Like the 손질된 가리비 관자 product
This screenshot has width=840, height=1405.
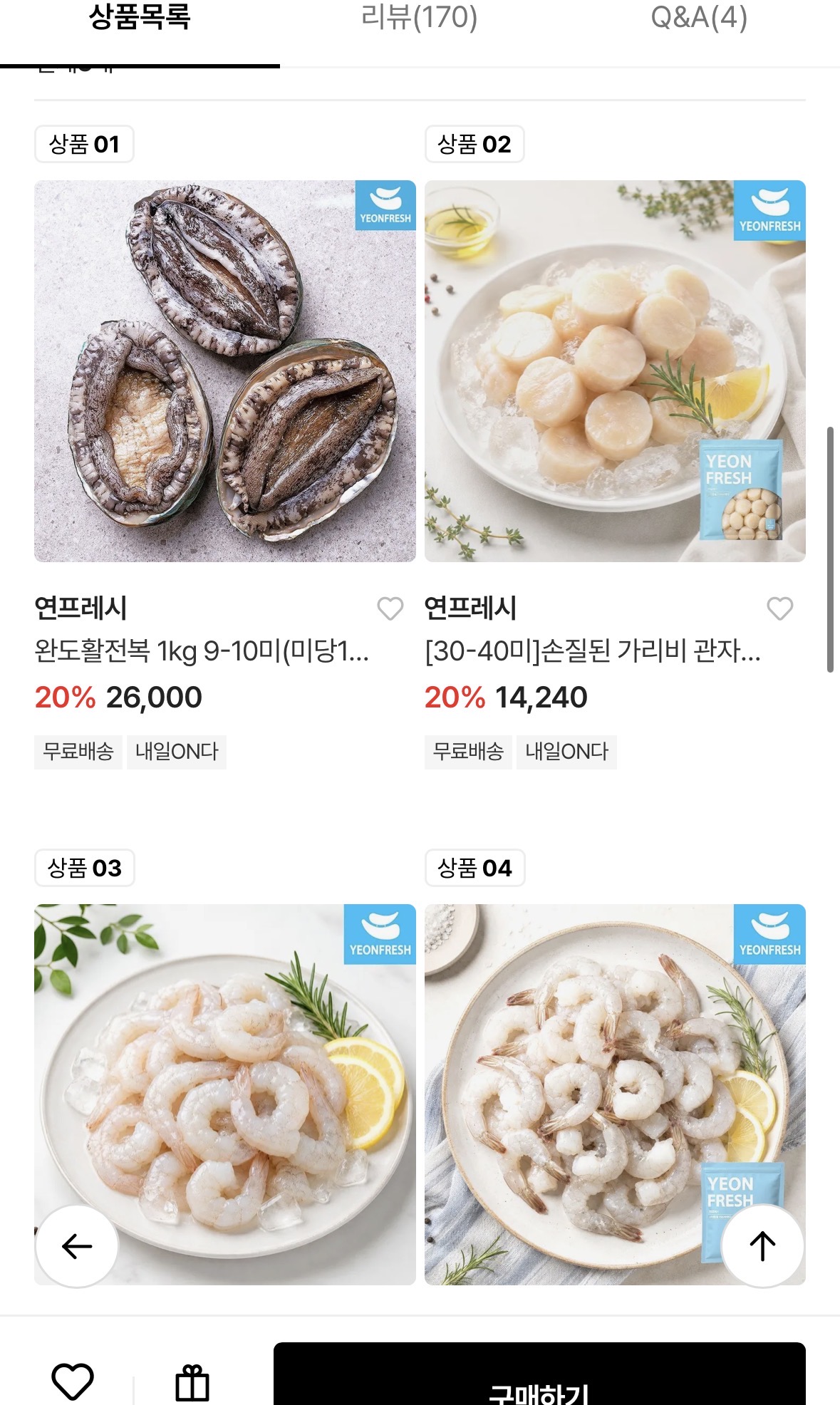pyautogui.click(x=780, y=608)
